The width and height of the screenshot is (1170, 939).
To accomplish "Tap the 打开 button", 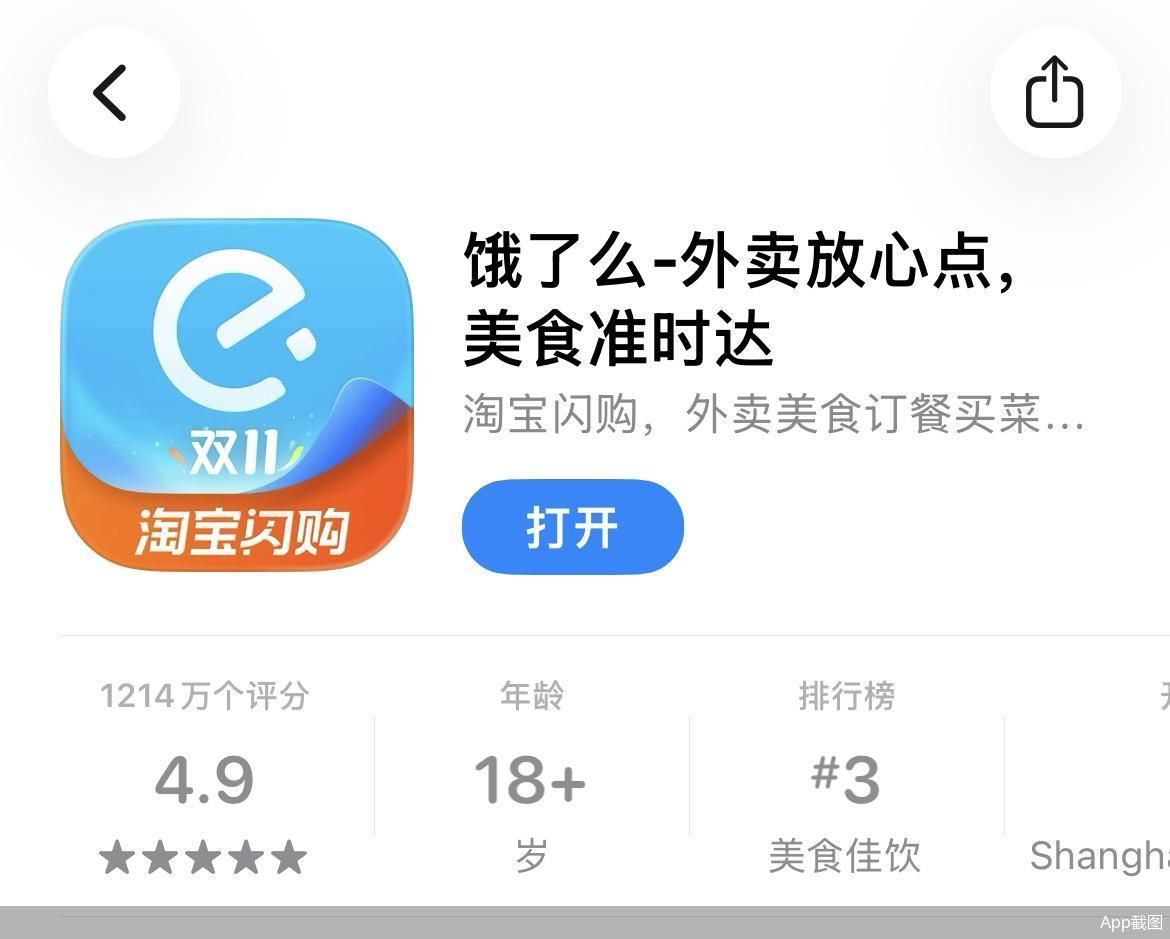I will click(572, 527).
